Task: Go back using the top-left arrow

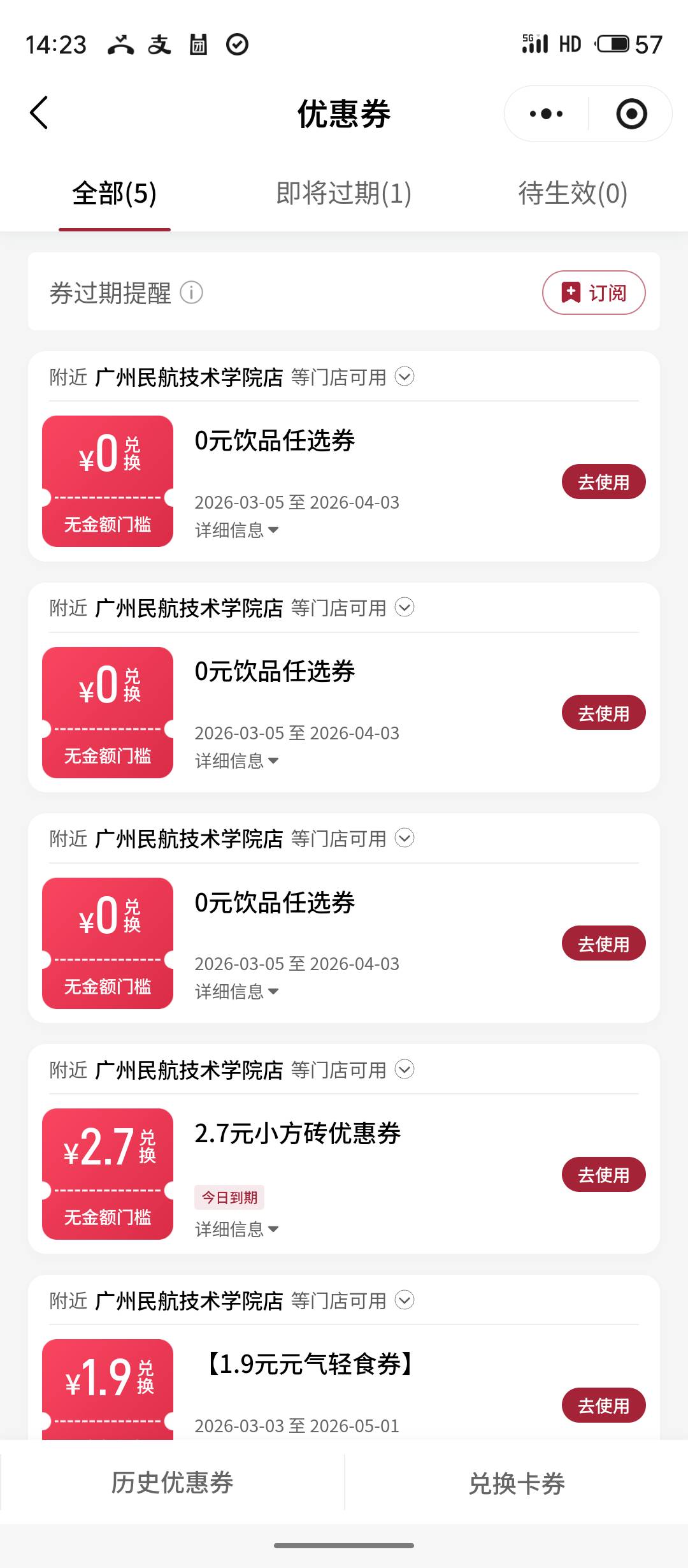Action: click(x=39, y=113)
